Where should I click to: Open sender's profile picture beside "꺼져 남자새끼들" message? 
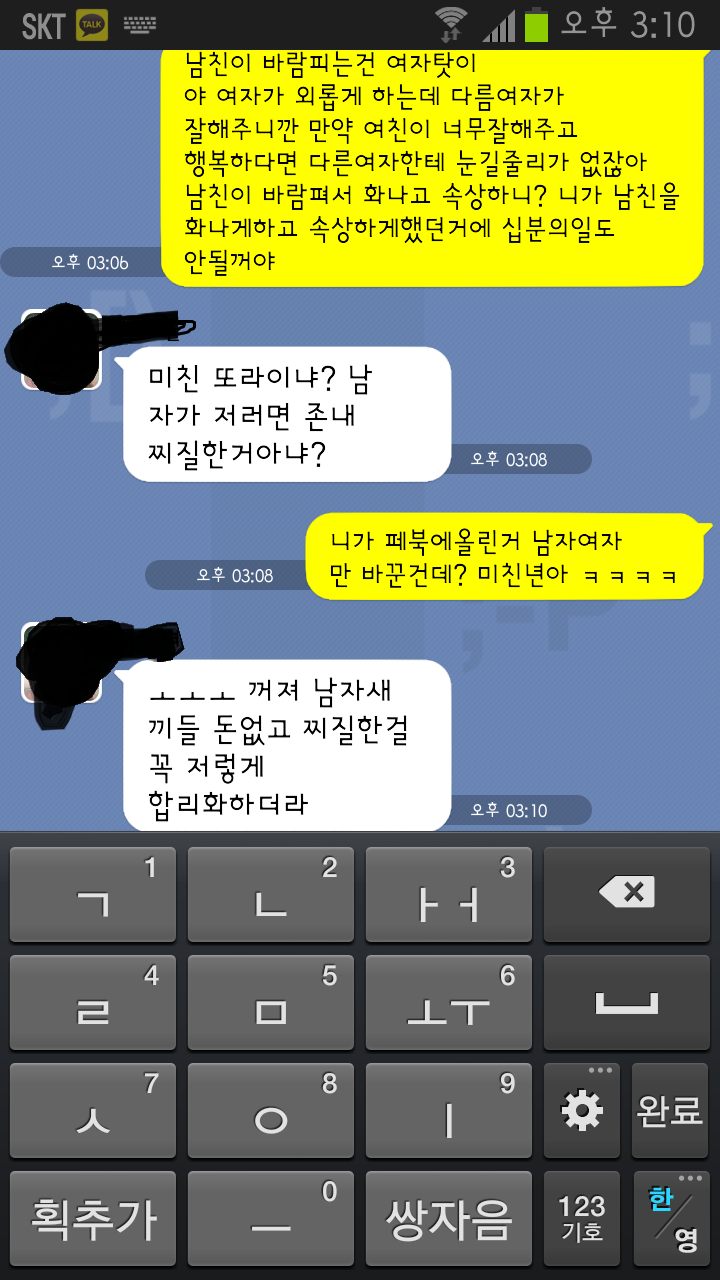[62, 662]
